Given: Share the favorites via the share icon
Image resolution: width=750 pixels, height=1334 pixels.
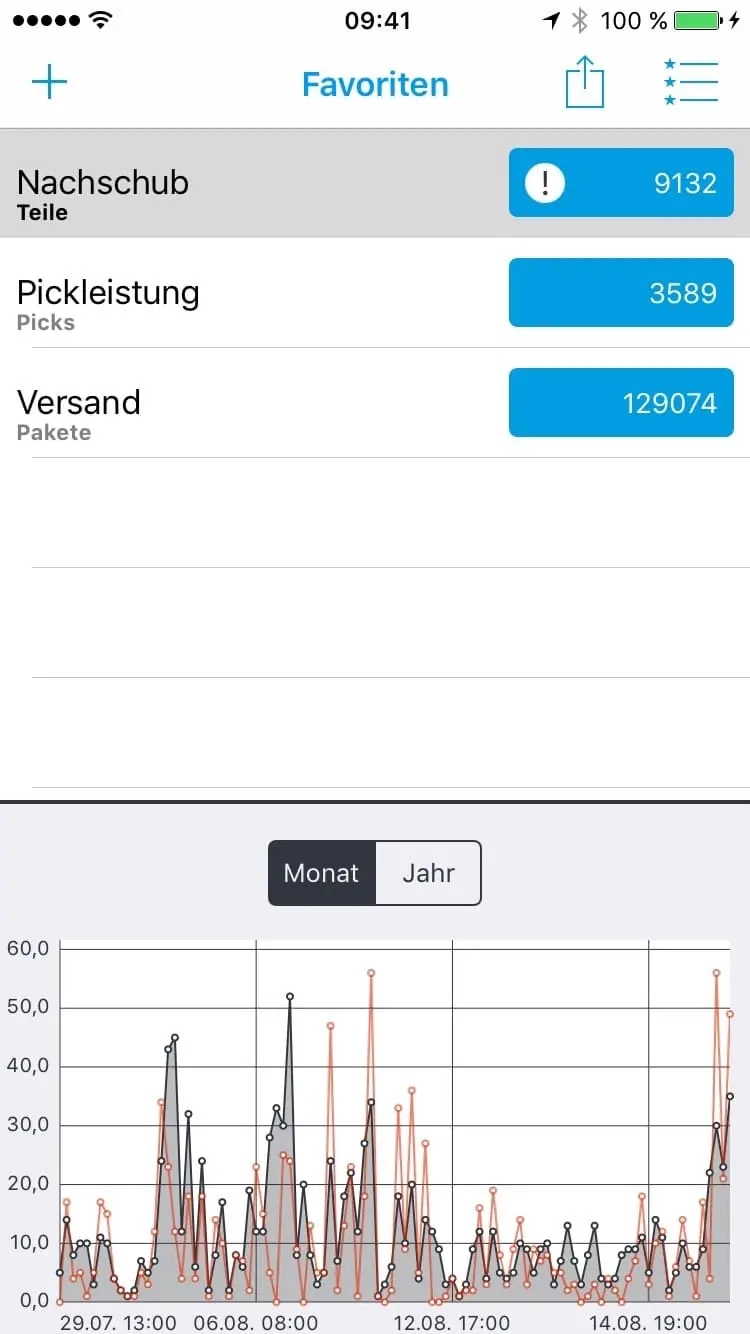Looking at the screenshot, I should point(585,81).
